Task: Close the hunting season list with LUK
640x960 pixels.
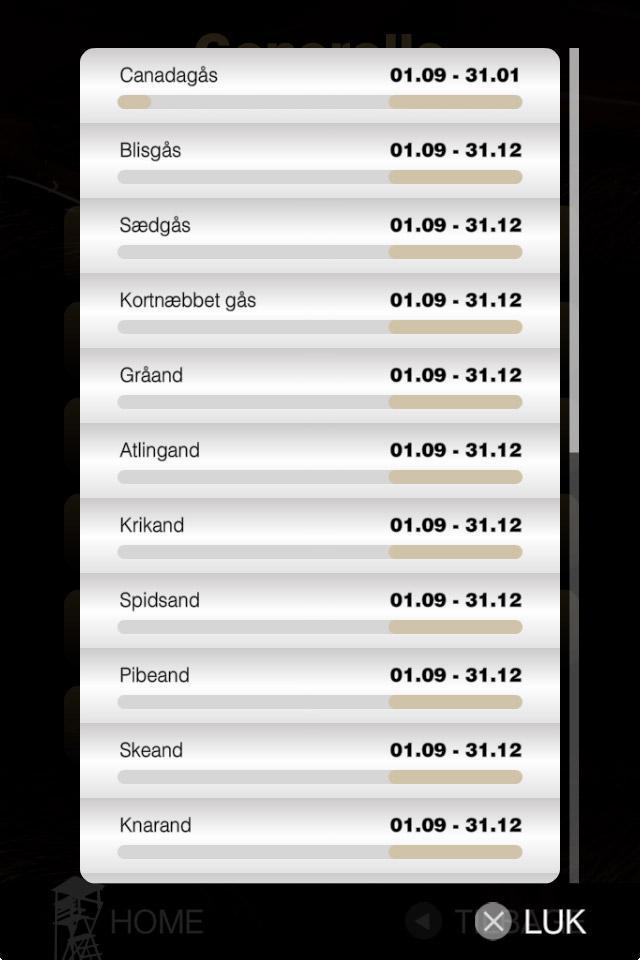Action: tap(532, 921)
